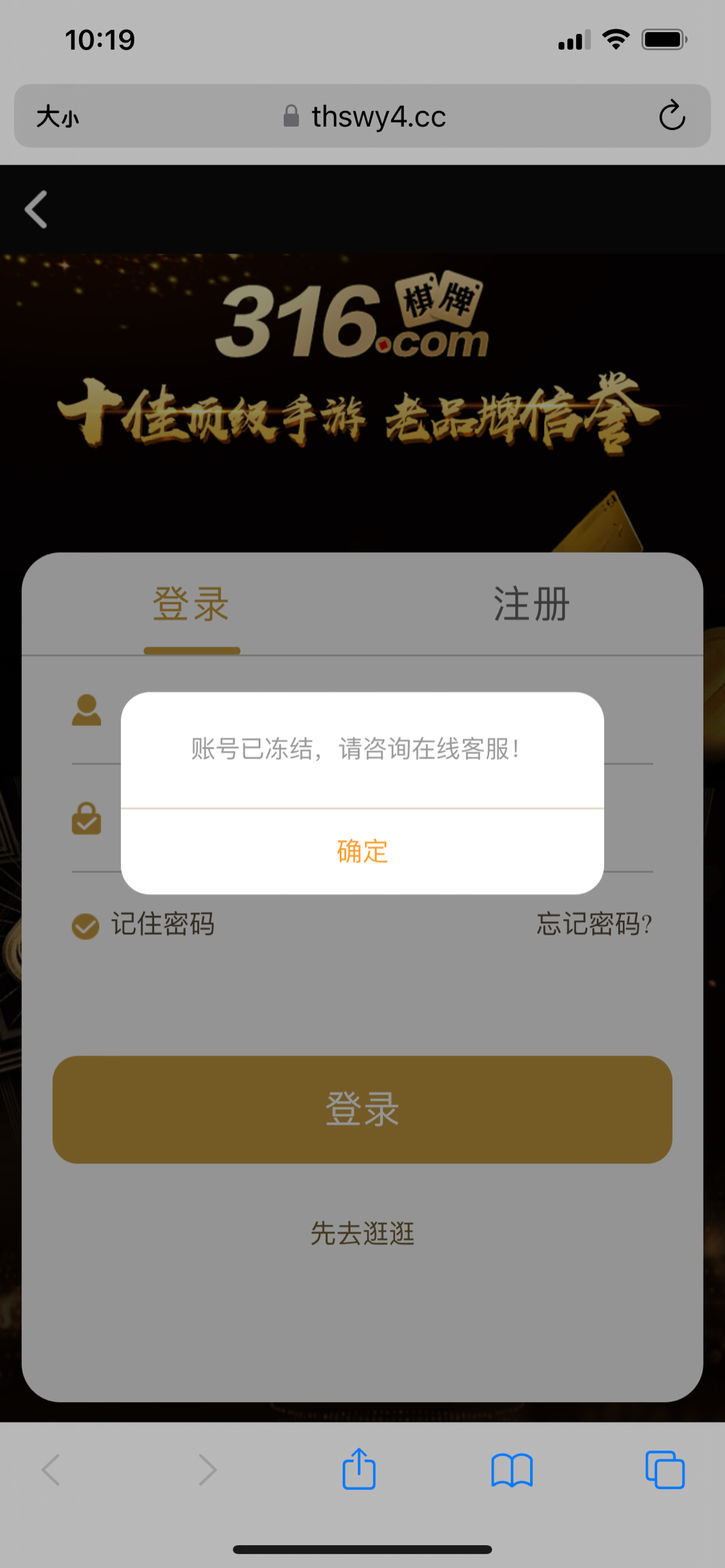Switch to the 注册 tab

[528, 604]
